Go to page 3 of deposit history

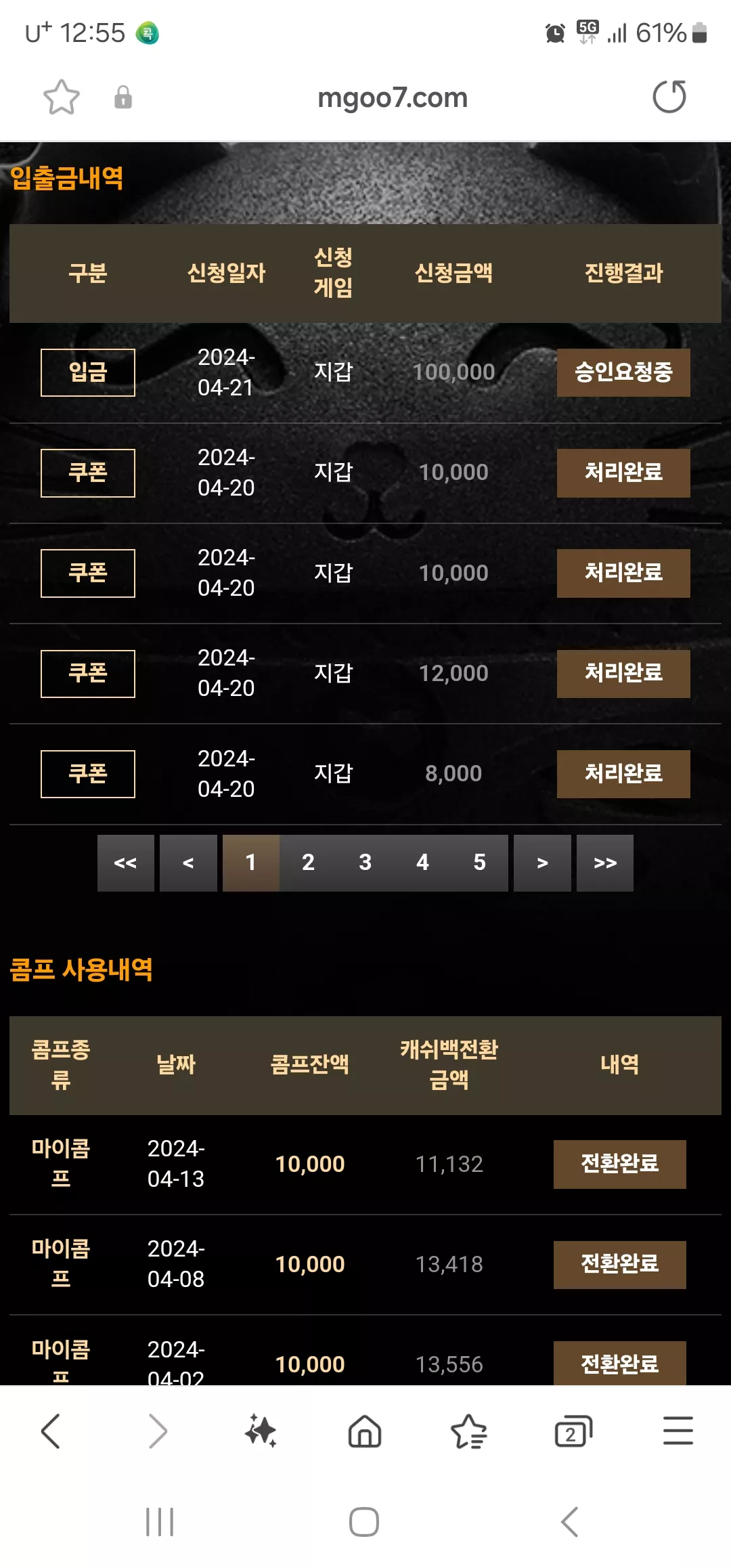pos(365,863)
